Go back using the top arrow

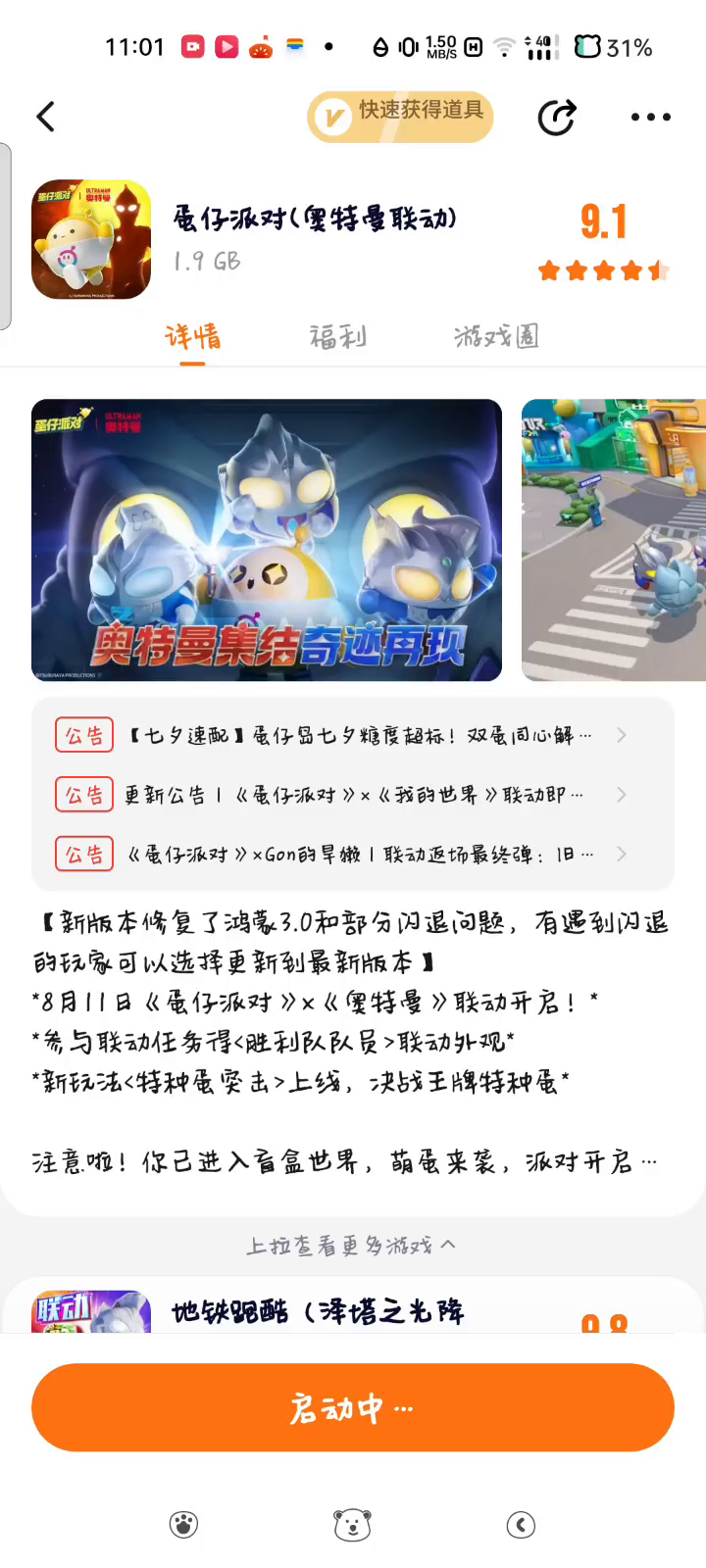(46, 117)
